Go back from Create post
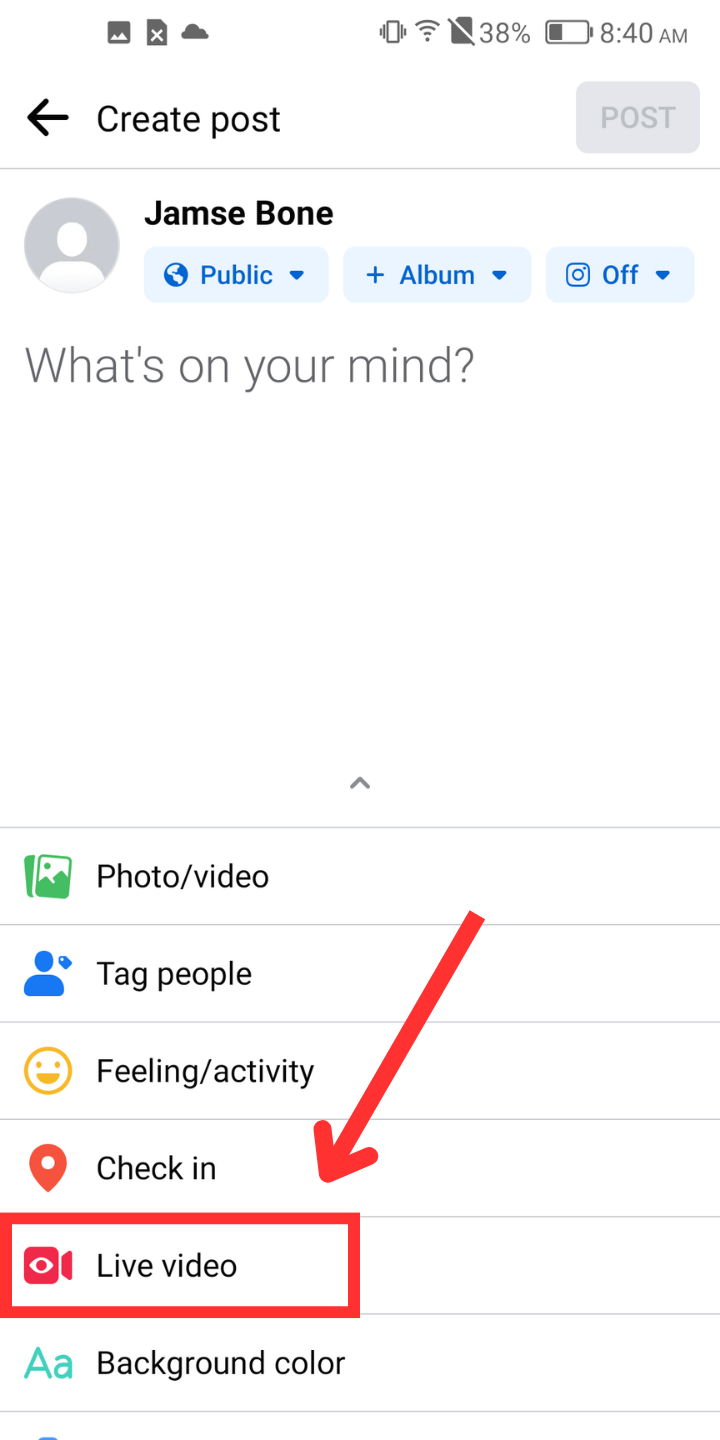 coord(47,118)
